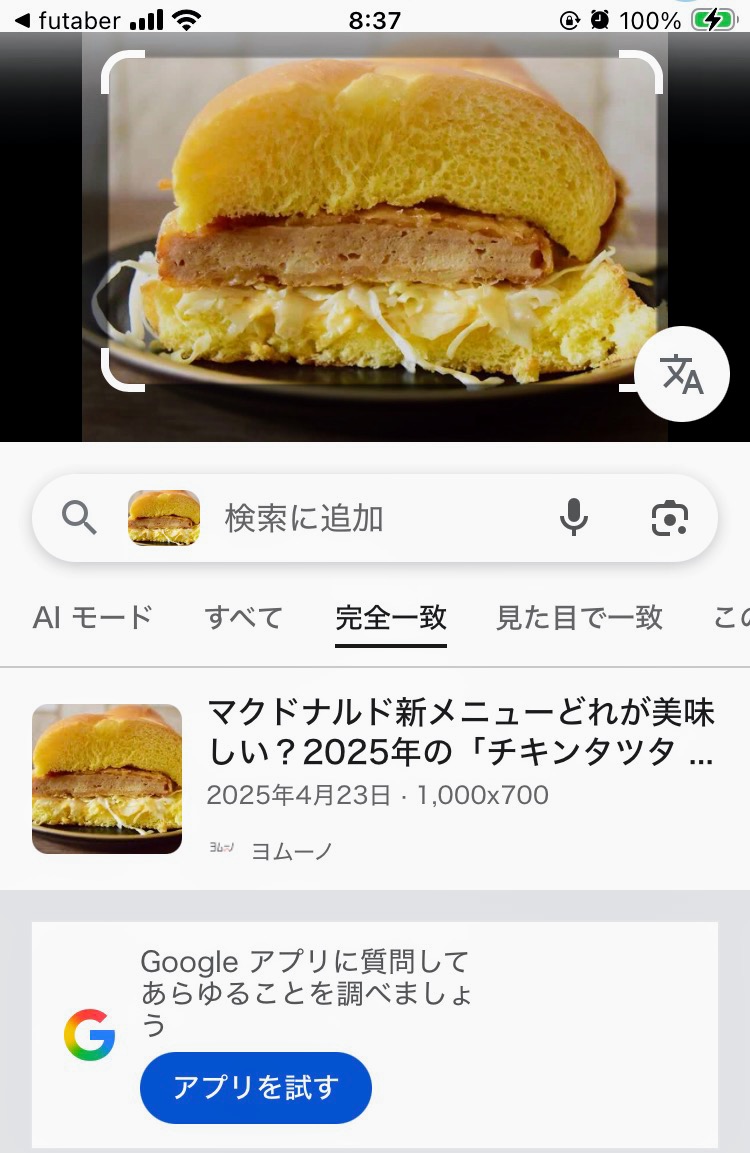The height and width of the screenshot is (1153, 750).
Task: Switch to the 見た目で一致 tab
Action: click(x=579, y=617)
